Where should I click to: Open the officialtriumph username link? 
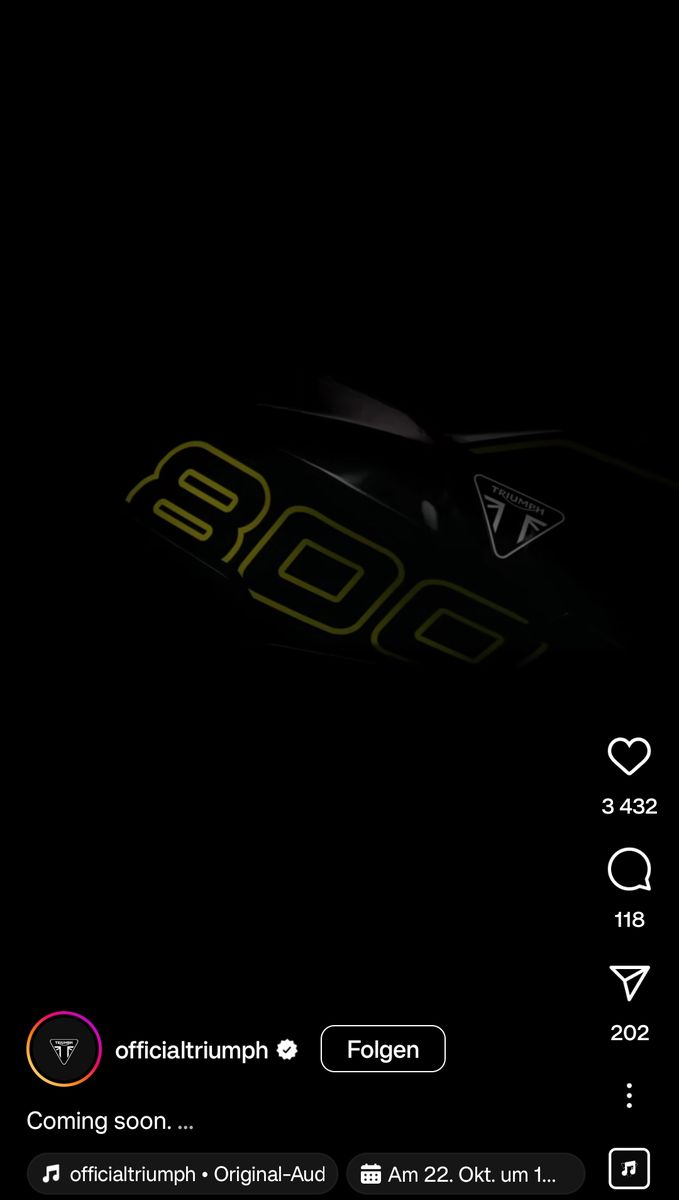click(192, 1050)
